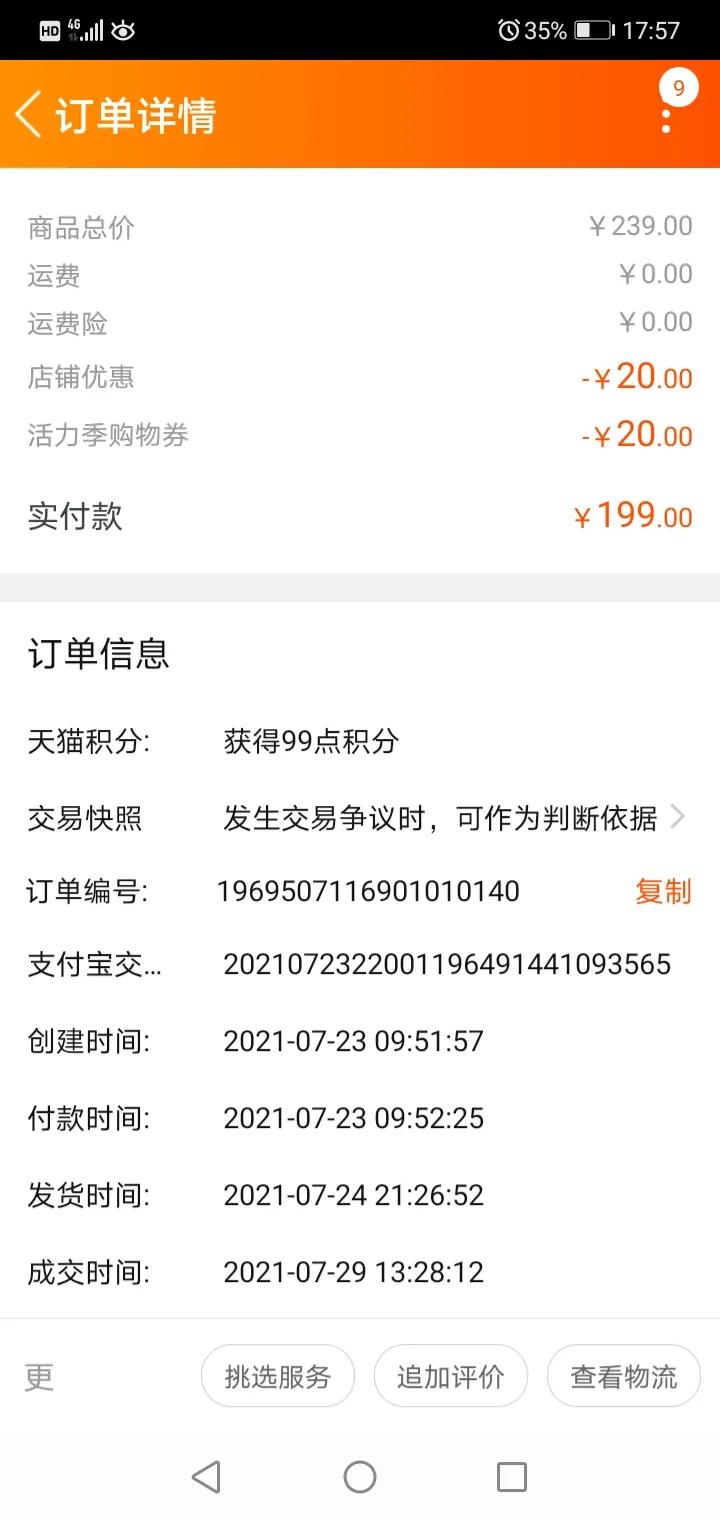
Task: Tap 挑选服务 to choose services
Action: pos(277,1376)
